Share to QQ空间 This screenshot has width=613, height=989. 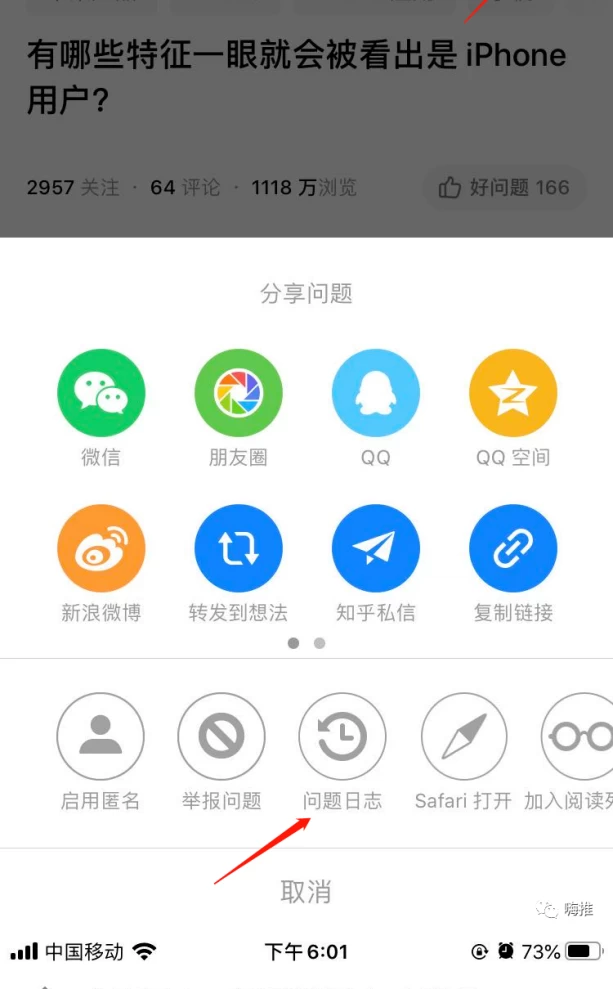(513, 393)
